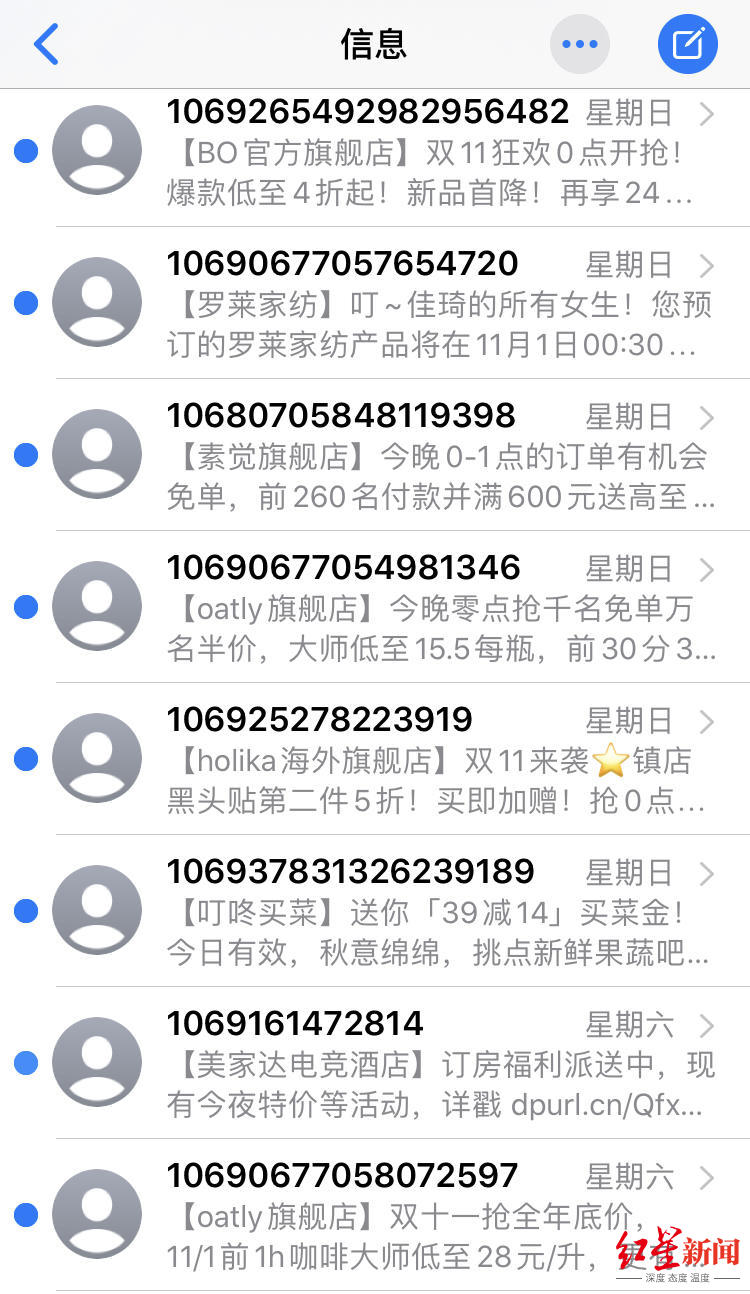
Task: Open the oatly message from 106906770058072597
Action: [x=400, y=1214]
